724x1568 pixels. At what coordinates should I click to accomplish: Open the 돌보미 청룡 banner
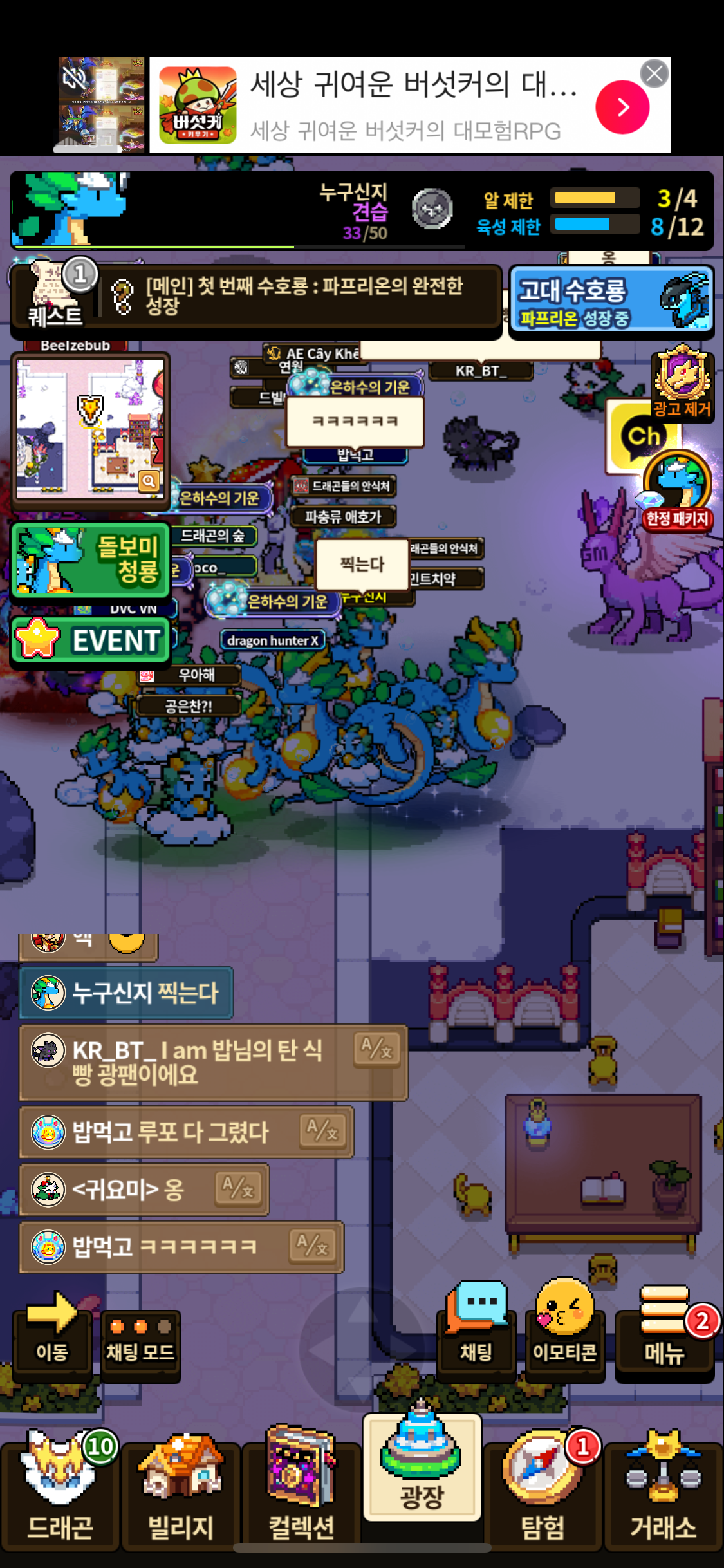tap(90, 559)
